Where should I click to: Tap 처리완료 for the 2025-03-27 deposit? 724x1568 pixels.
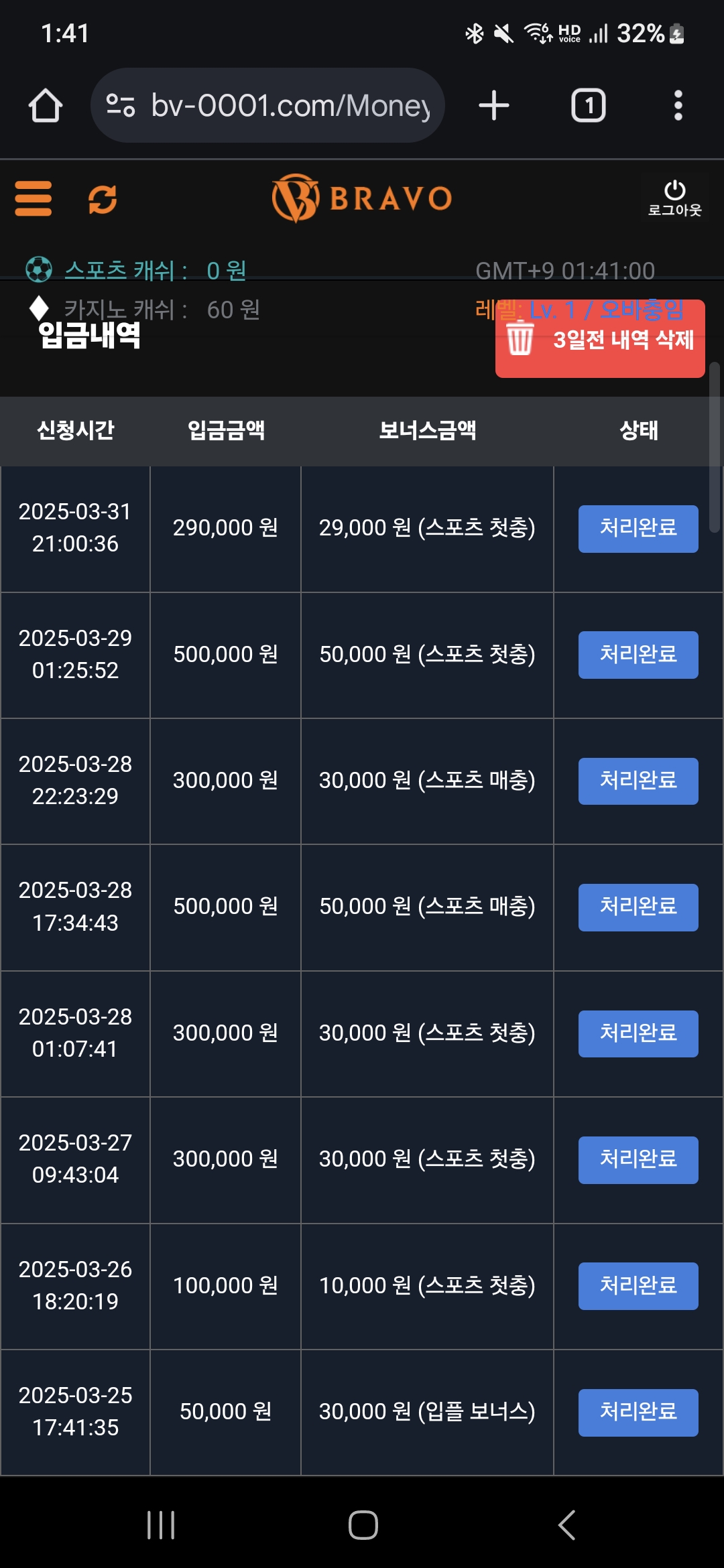click(x=638, y=1160)
